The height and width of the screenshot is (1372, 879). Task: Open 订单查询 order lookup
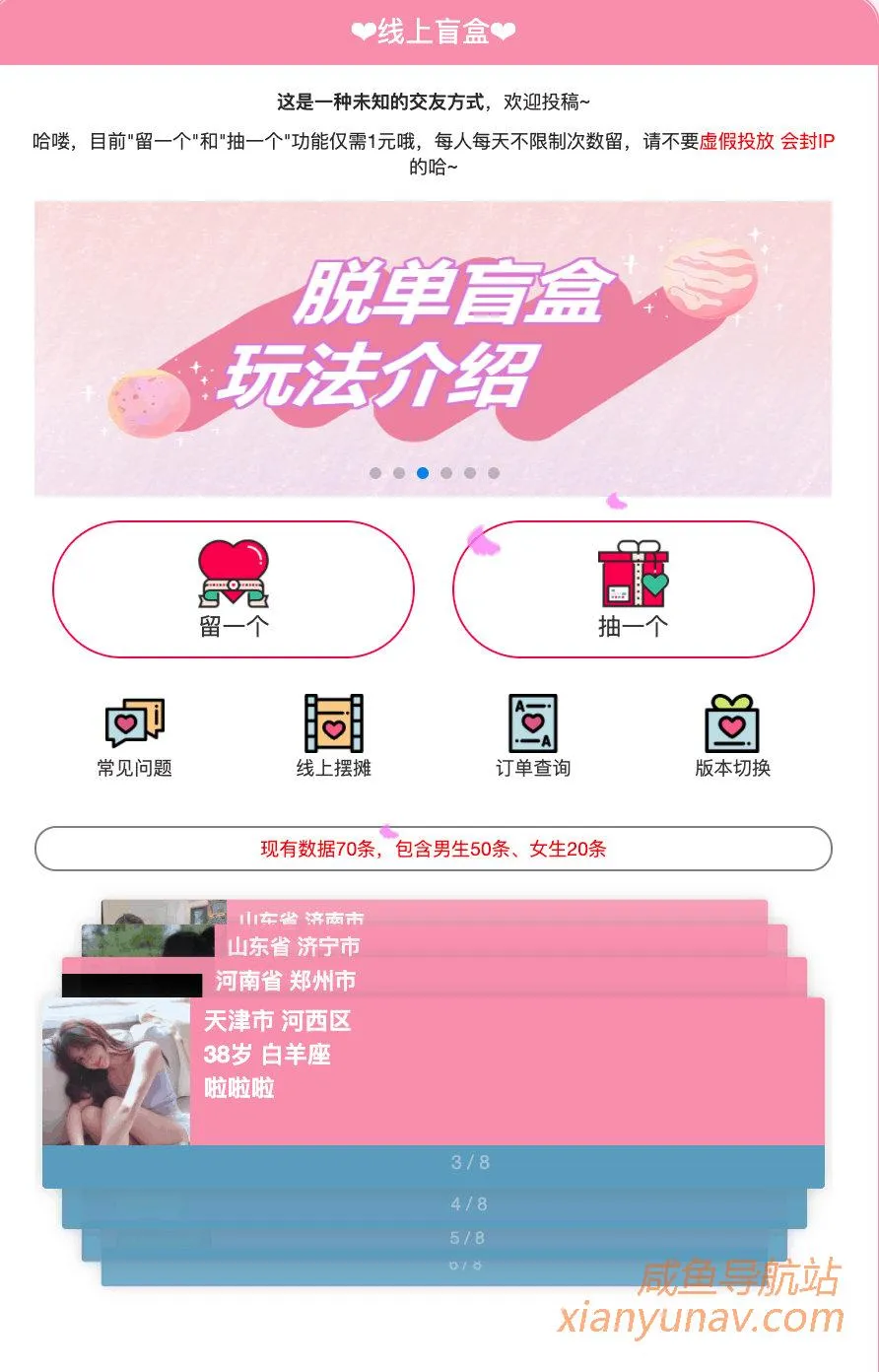pyautogui.click(x=533, y=737)
